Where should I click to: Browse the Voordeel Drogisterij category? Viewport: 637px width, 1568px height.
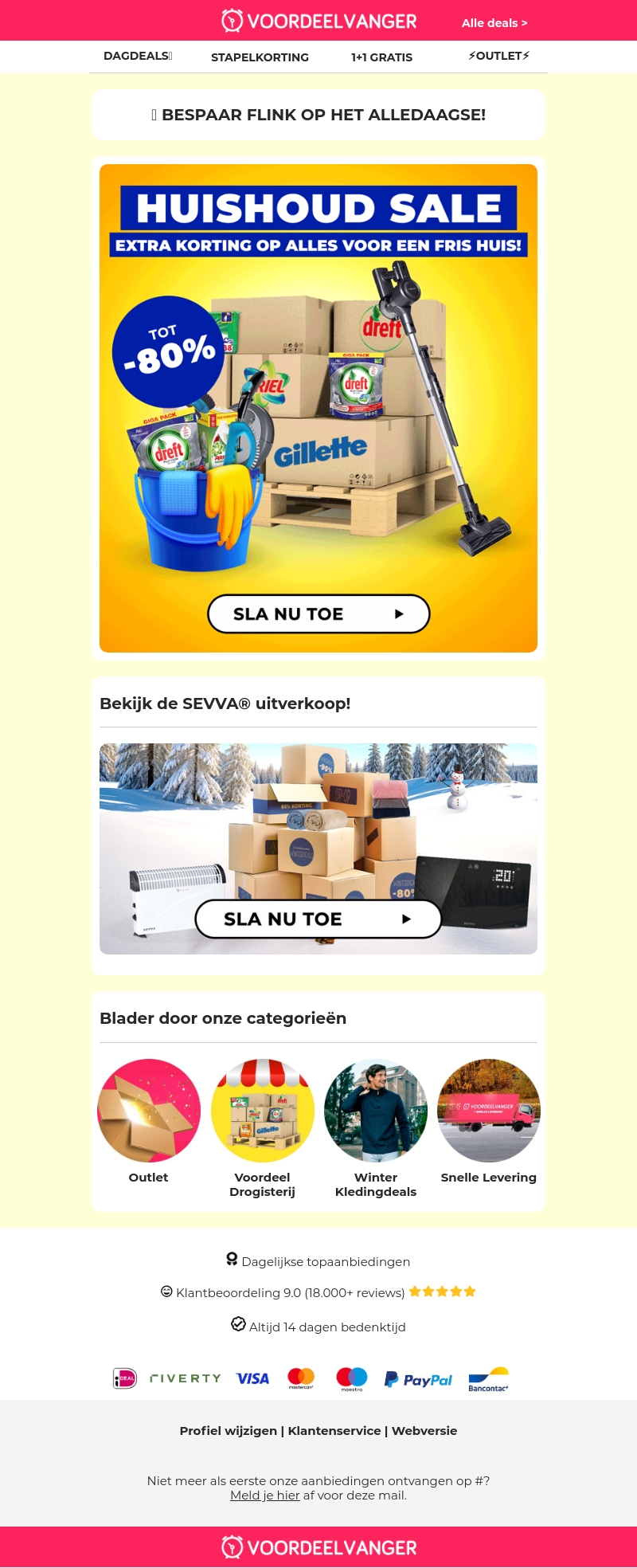pos(262,1111)
